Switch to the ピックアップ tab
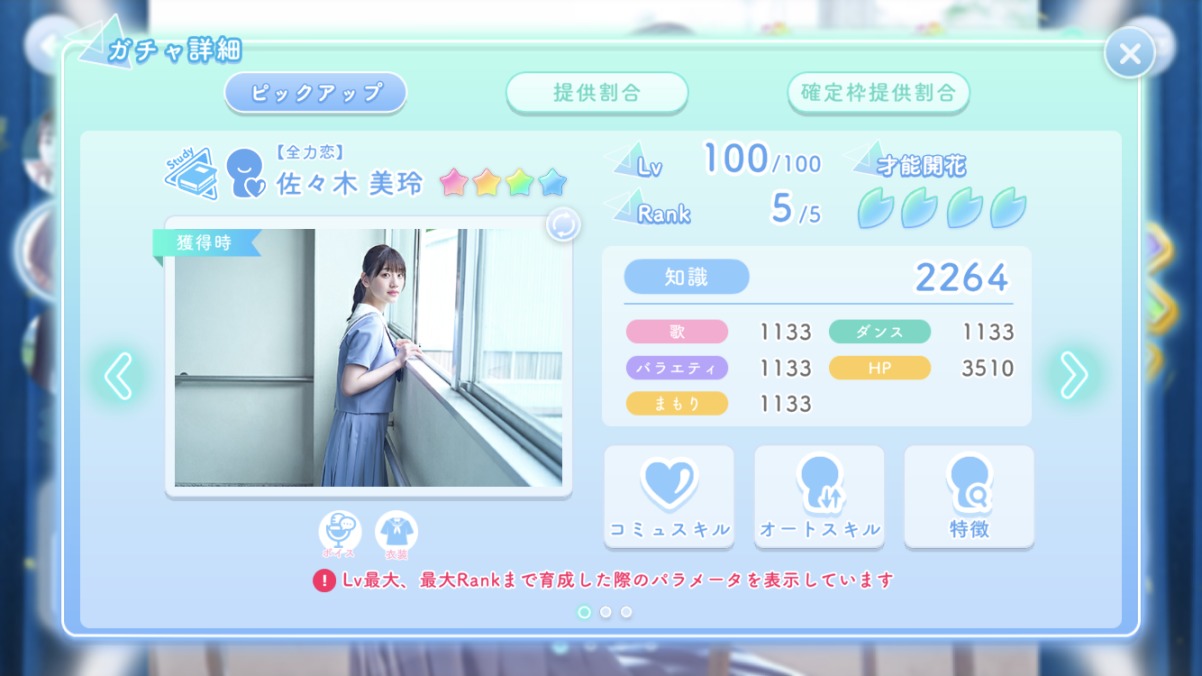 (x=316, y=93)
